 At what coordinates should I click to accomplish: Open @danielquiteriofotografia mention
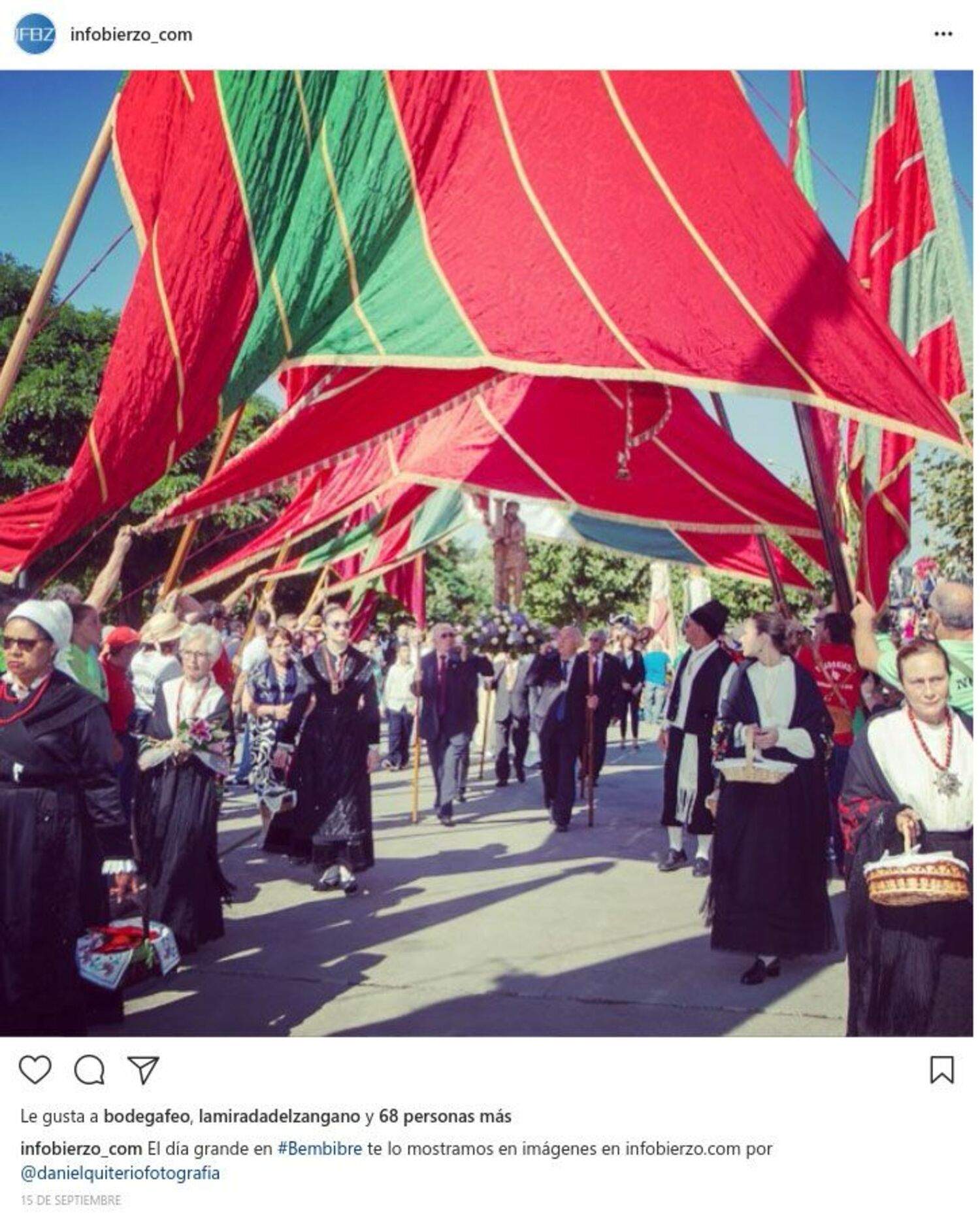(x=120, y=1173)
